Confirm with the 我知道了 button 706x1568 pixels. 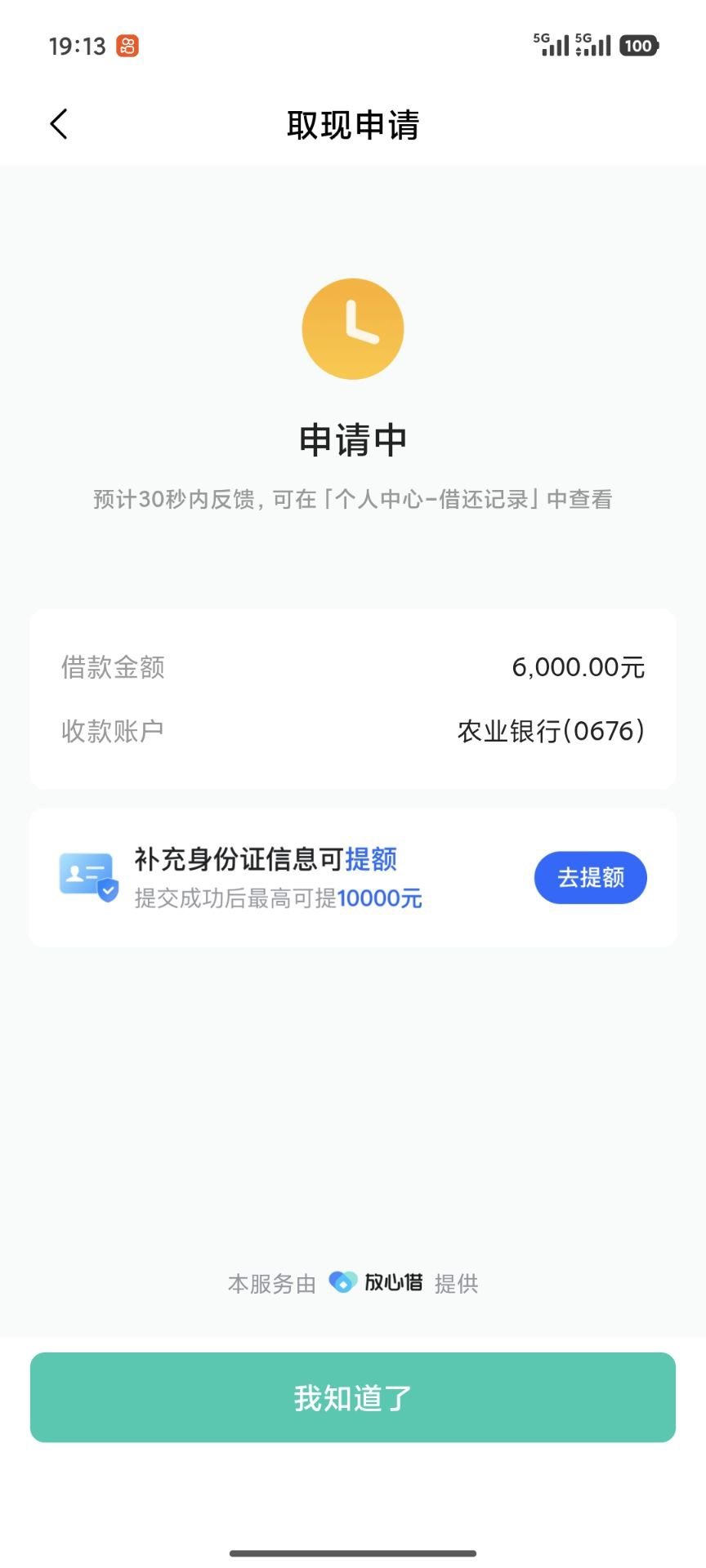[353, 1397]
